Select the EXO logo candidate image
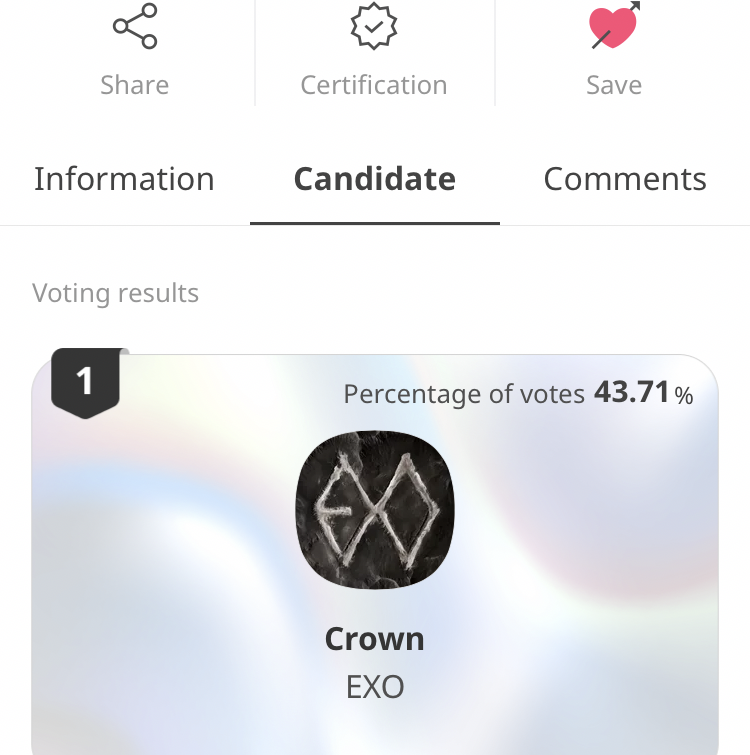Image resolution: width=750 pixels, height=755 pixels. [x=375, y=509]
